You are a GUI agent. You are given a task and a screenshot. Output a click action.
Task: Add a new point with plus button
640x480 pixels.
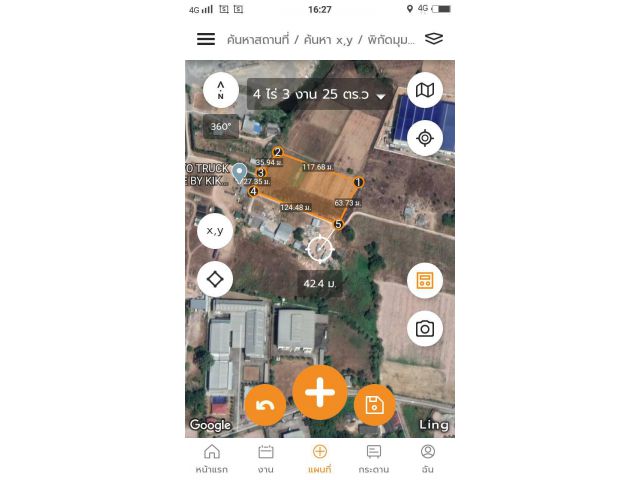tap(320, 392)
